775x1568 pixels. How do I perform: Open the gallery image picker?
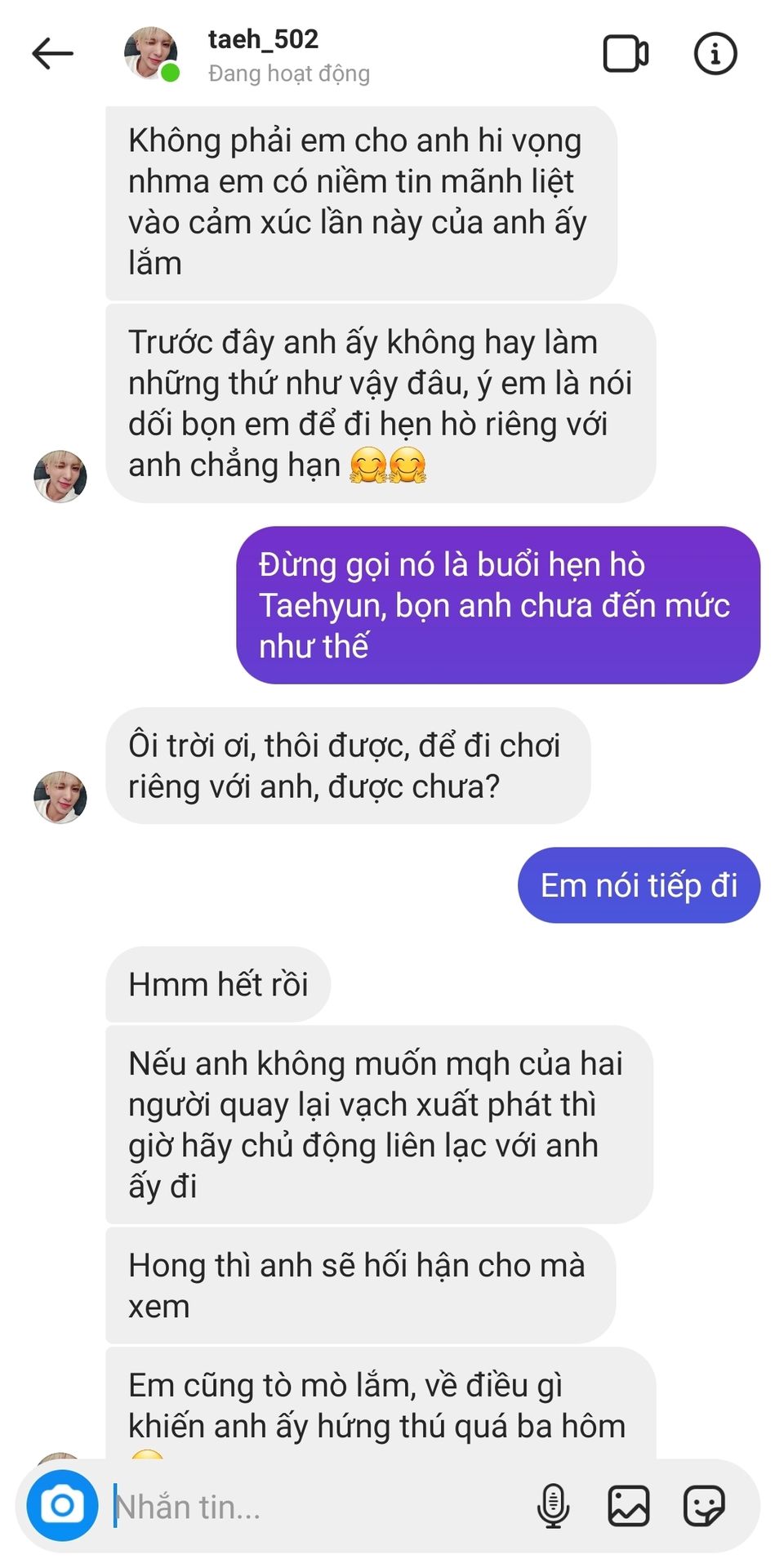point(628,1505)
